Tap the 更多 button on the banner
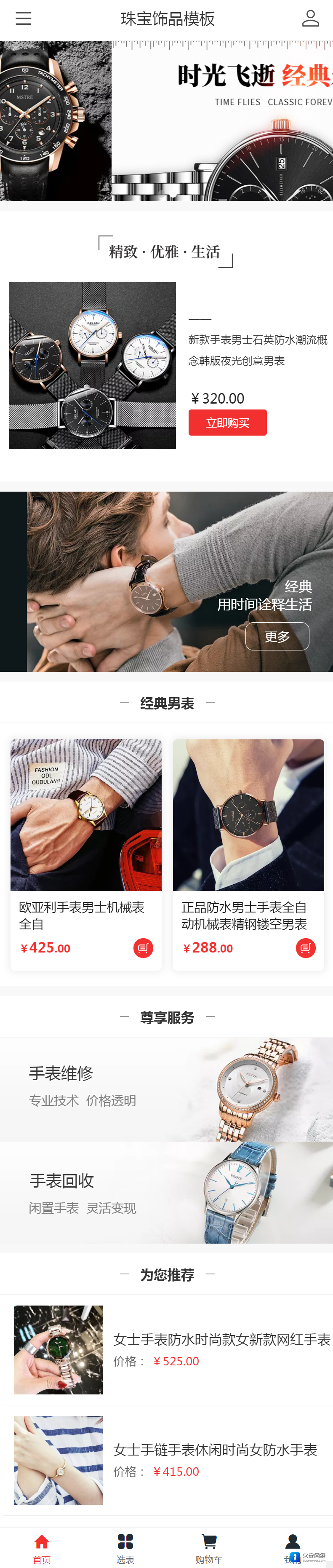Screen dimensions: 333x1568 277,636
